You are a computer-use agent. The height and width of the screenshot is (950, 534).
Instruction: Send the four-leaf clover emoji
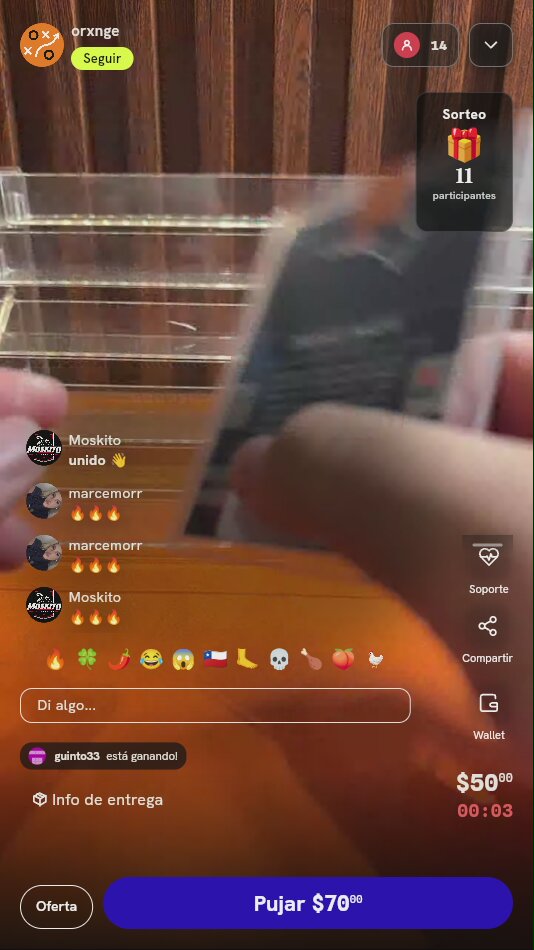click(x=87, y=659)
